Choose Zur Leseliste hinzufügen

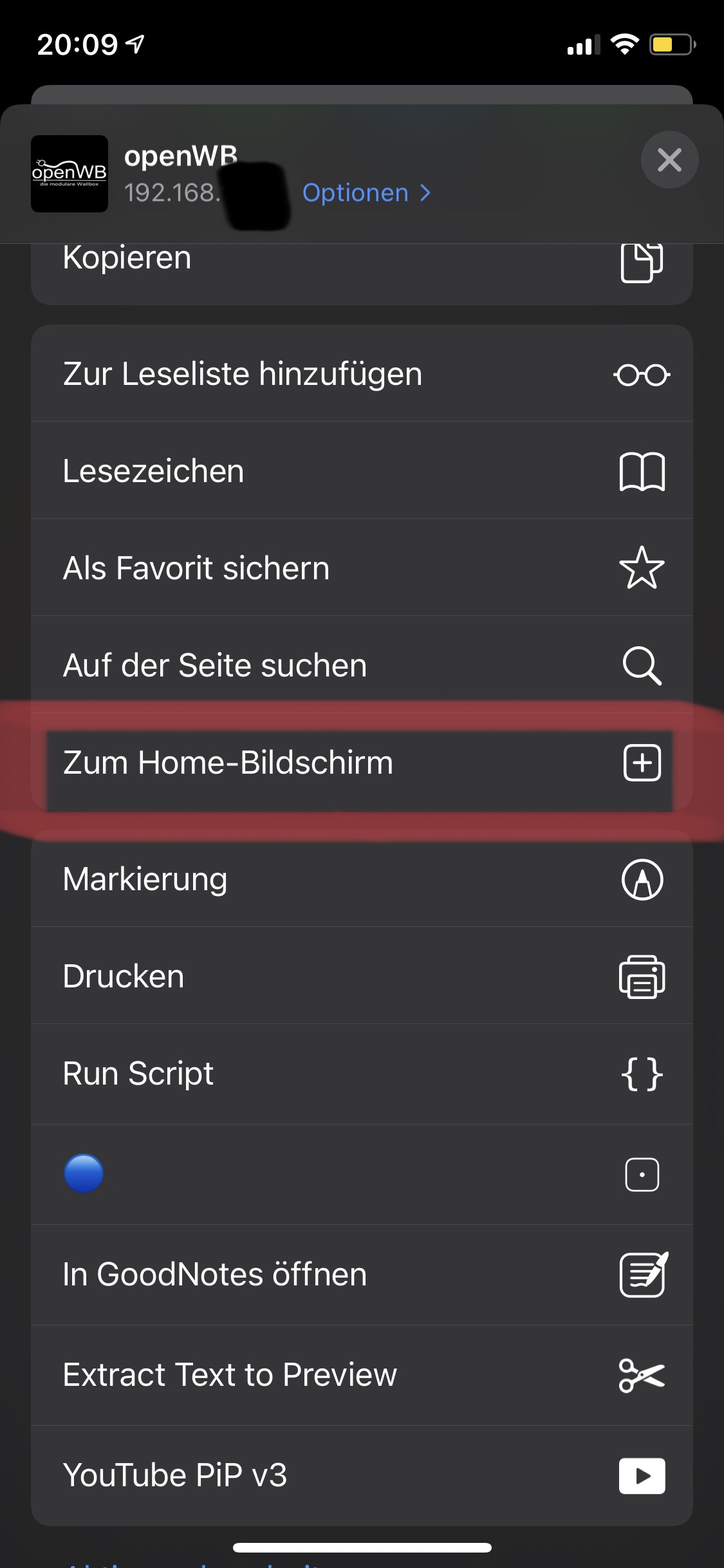click(362, 373)
